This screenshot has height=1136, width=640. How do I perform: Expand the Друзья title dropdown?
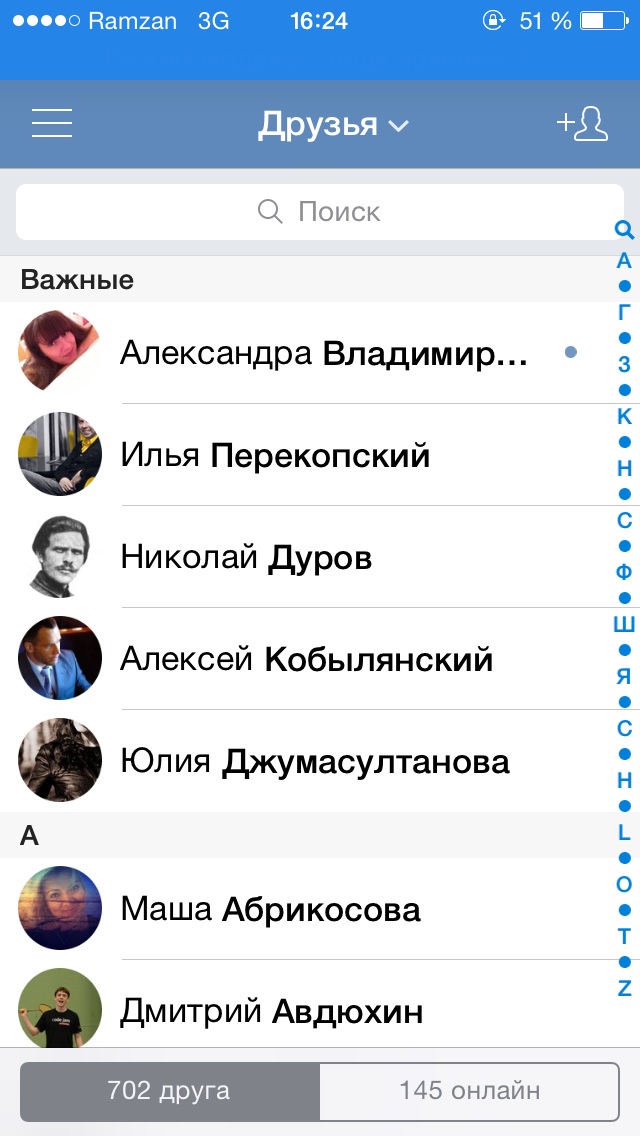pyautogui.click(x=334, y=125)
